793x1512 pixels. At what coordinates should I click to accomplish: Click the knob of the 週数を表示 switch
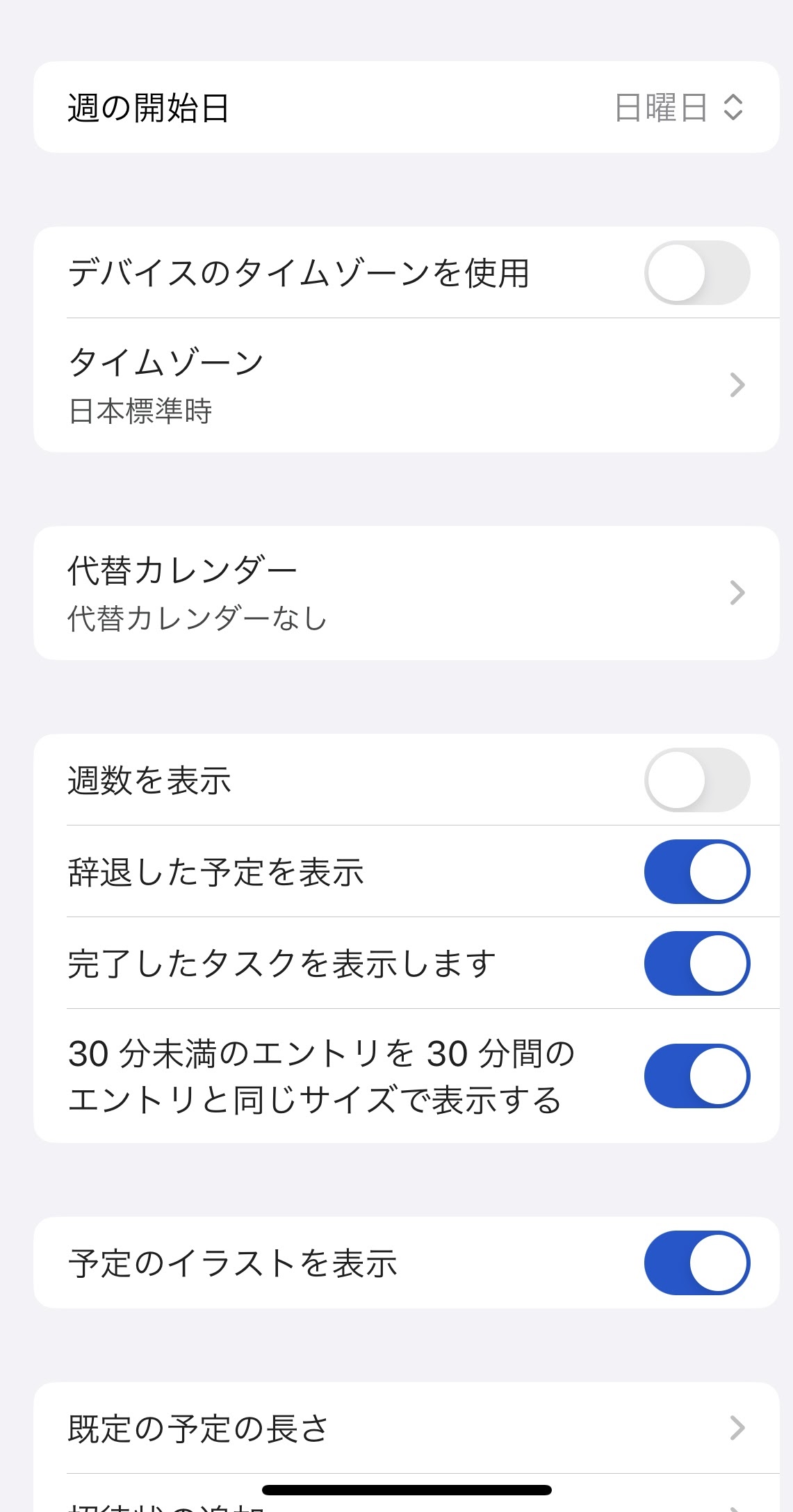[676, 780]
